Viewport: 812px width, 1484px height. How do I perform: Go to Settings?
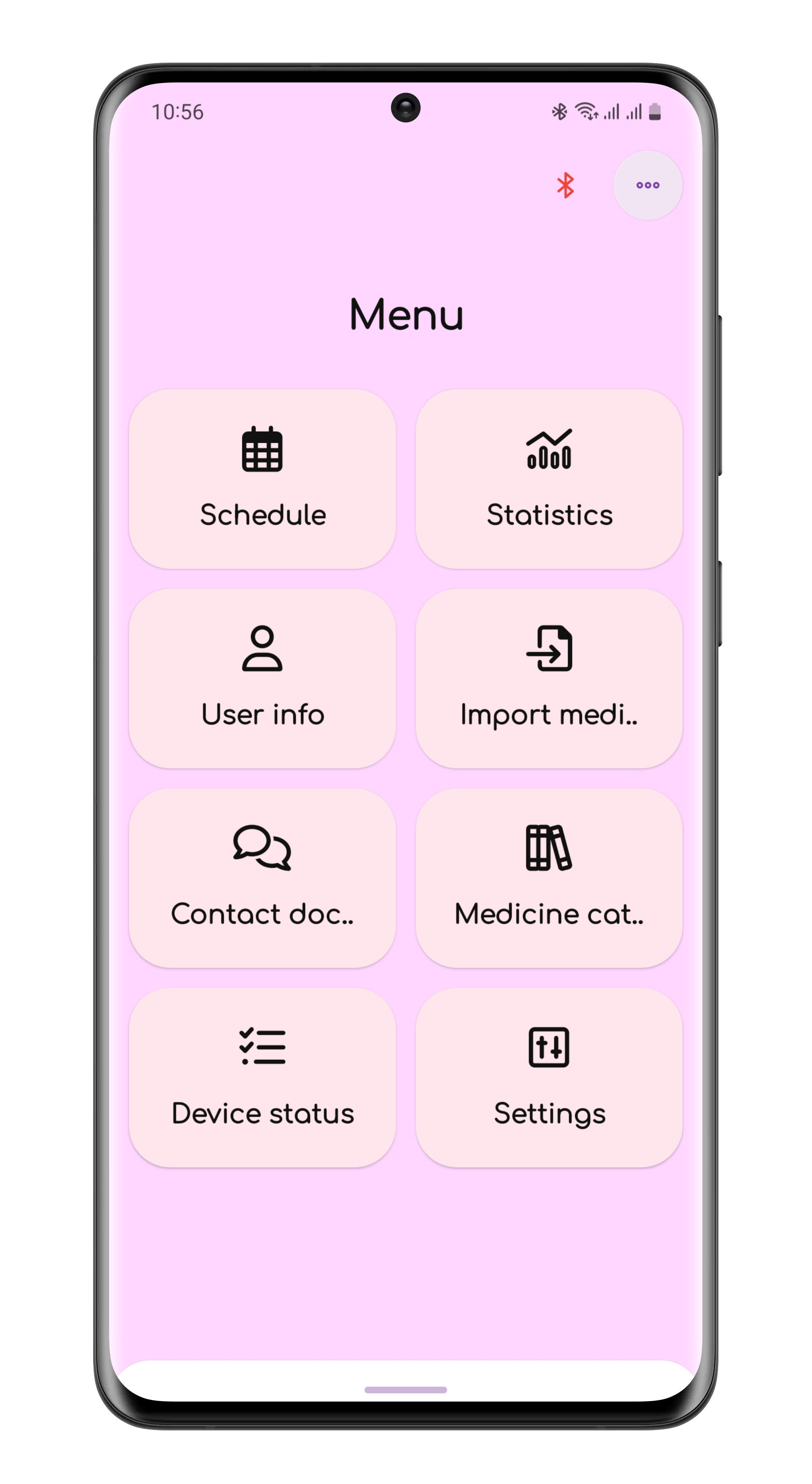pyautogui.click(x=549, y=1077)
